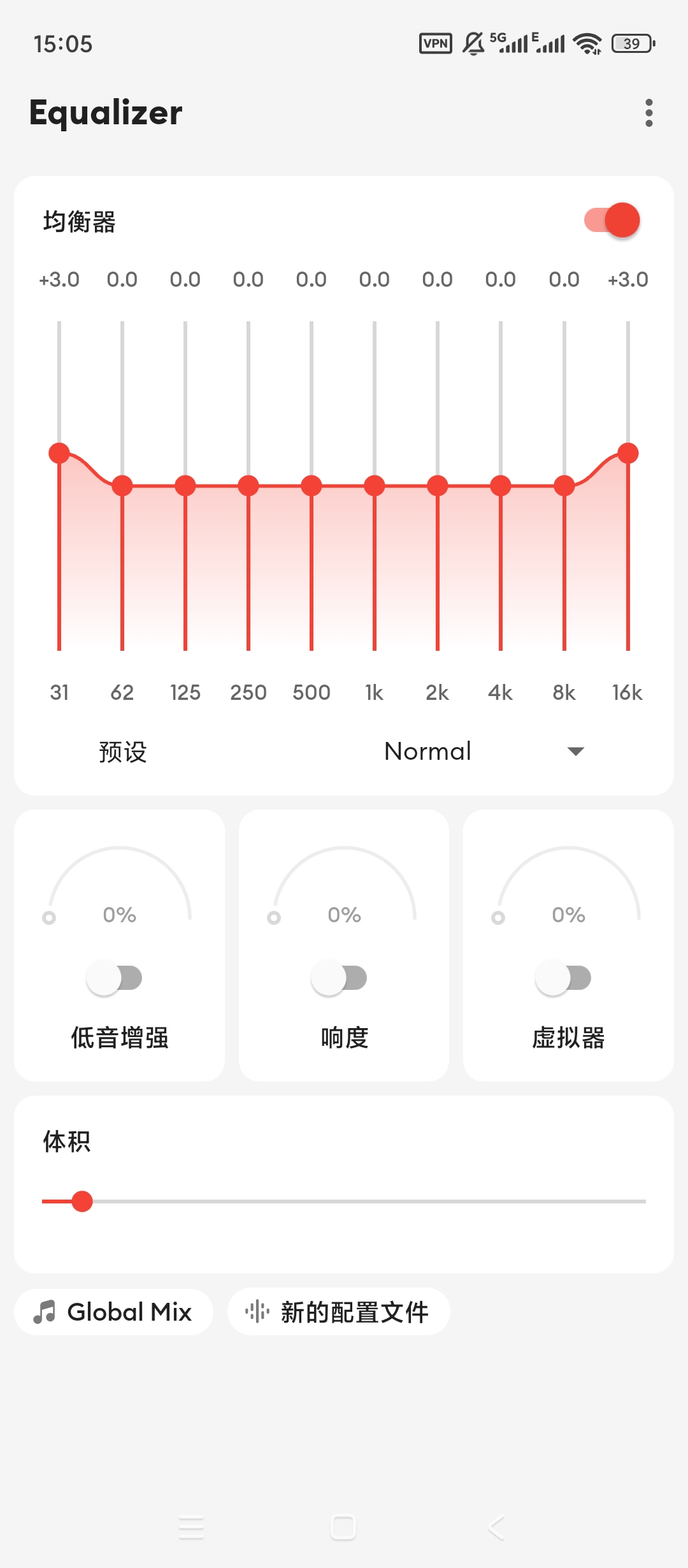
Task: Expand the preset list via the down arrow
Action: (x=574, y=751)
